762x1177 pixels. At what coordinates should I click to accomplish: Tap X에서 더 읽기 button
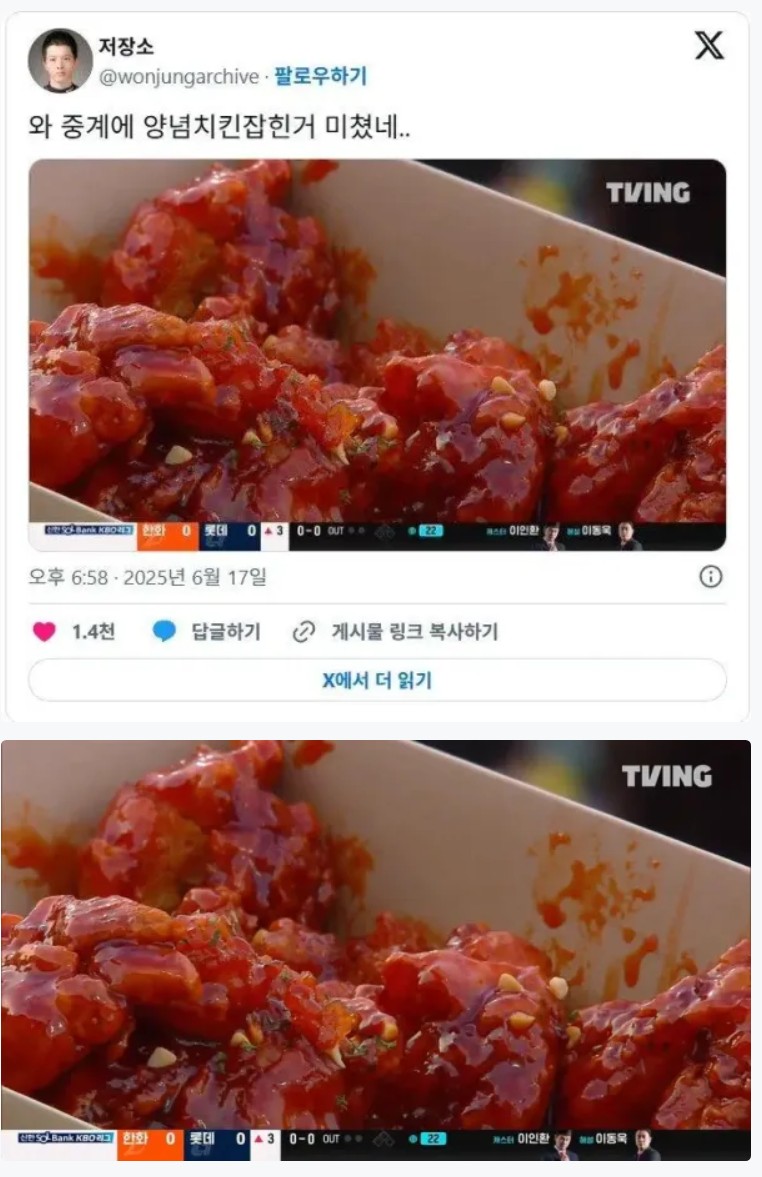[x=377, y=680]
